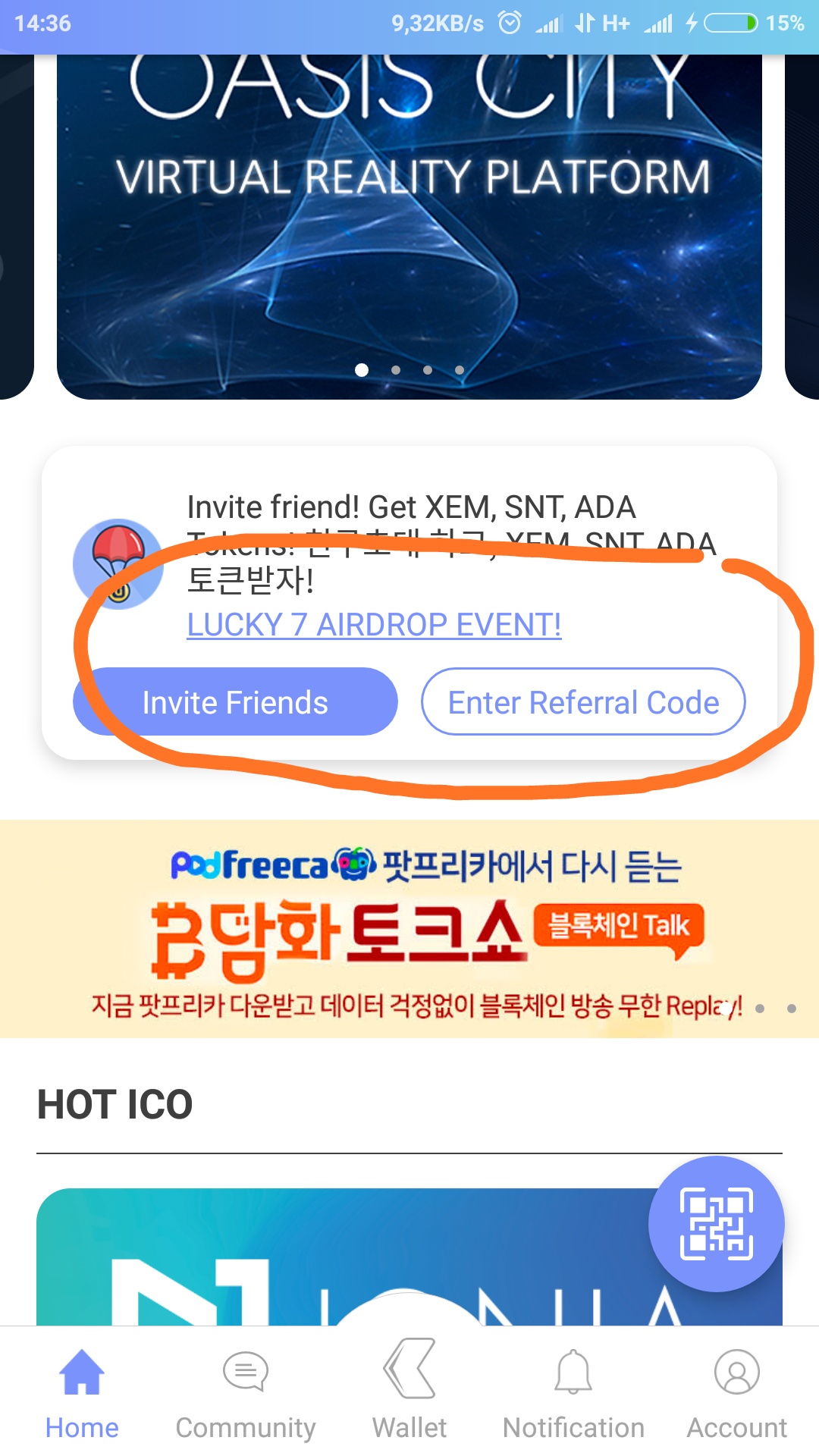819x1456 pixels.
Task: Open the Oasis City banner
Action: (x=409, y=227)
